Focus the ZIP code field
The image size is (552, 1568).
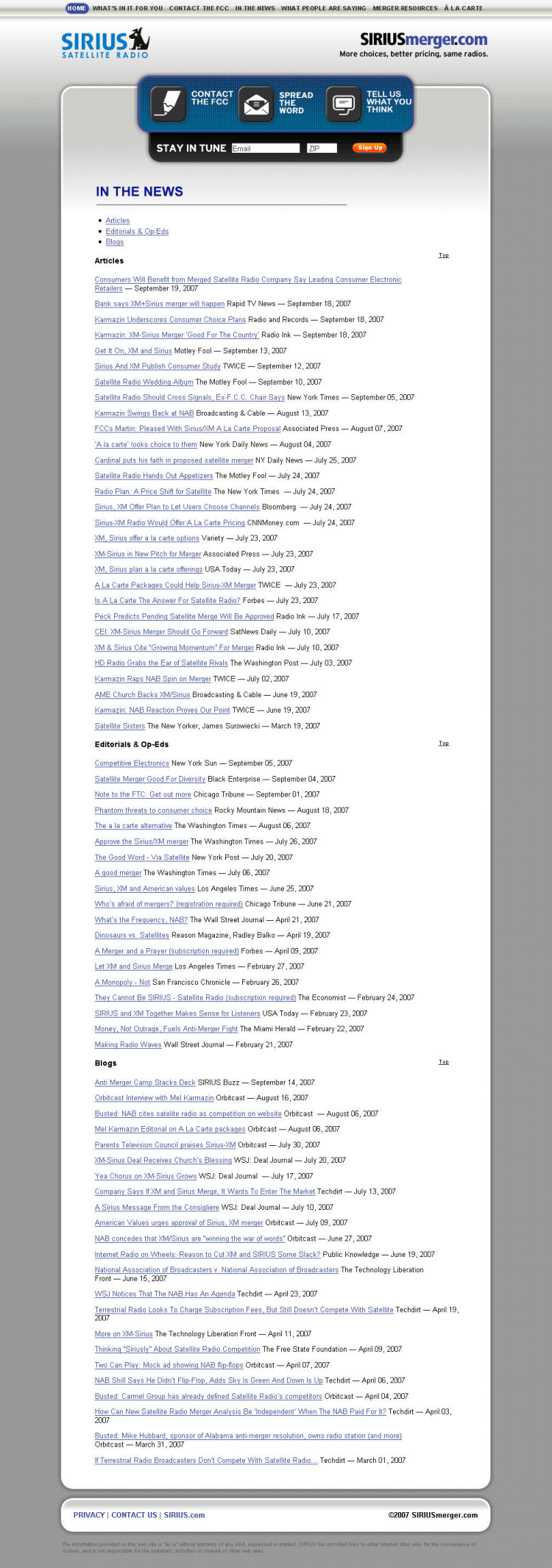(x=322, y=149)
